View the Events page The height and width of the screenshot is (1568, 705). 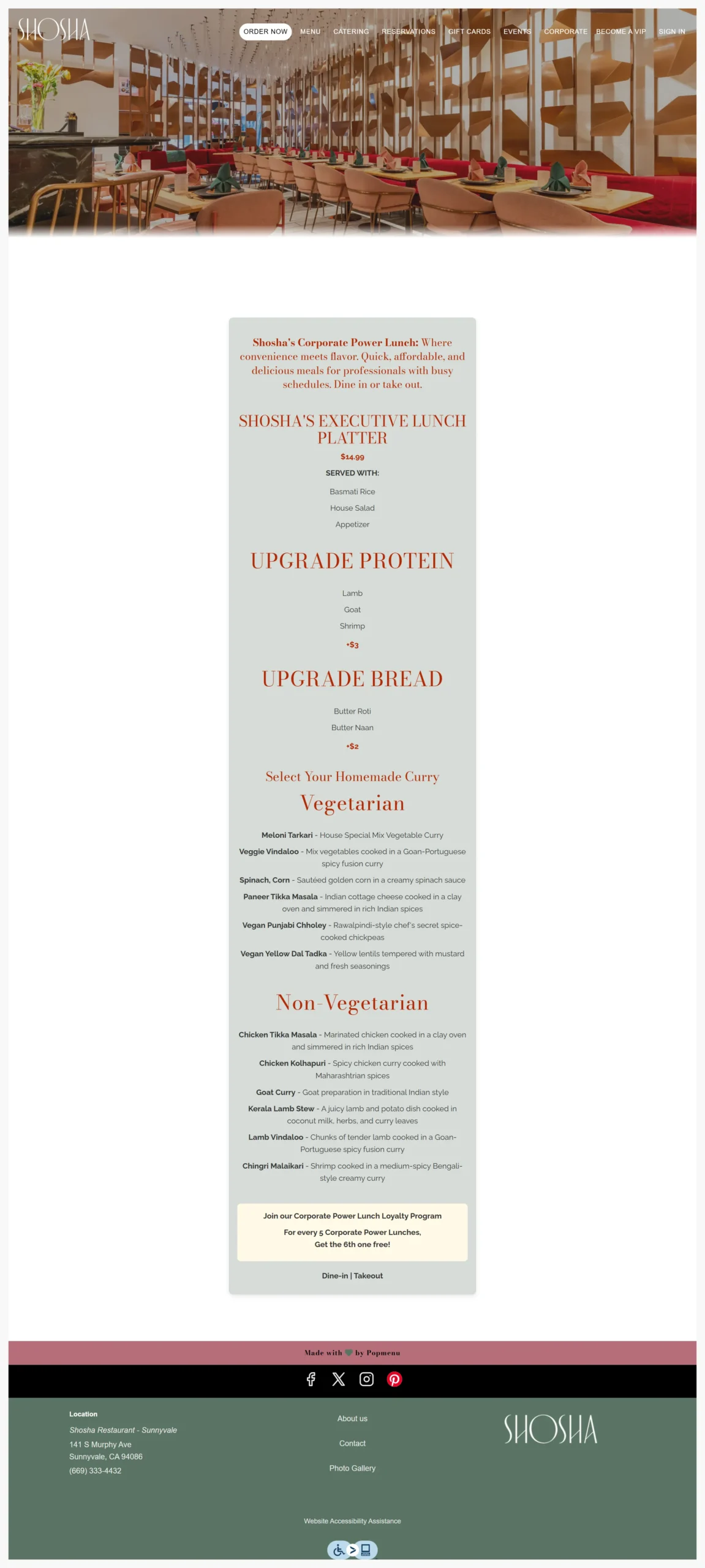click(517, 32)
